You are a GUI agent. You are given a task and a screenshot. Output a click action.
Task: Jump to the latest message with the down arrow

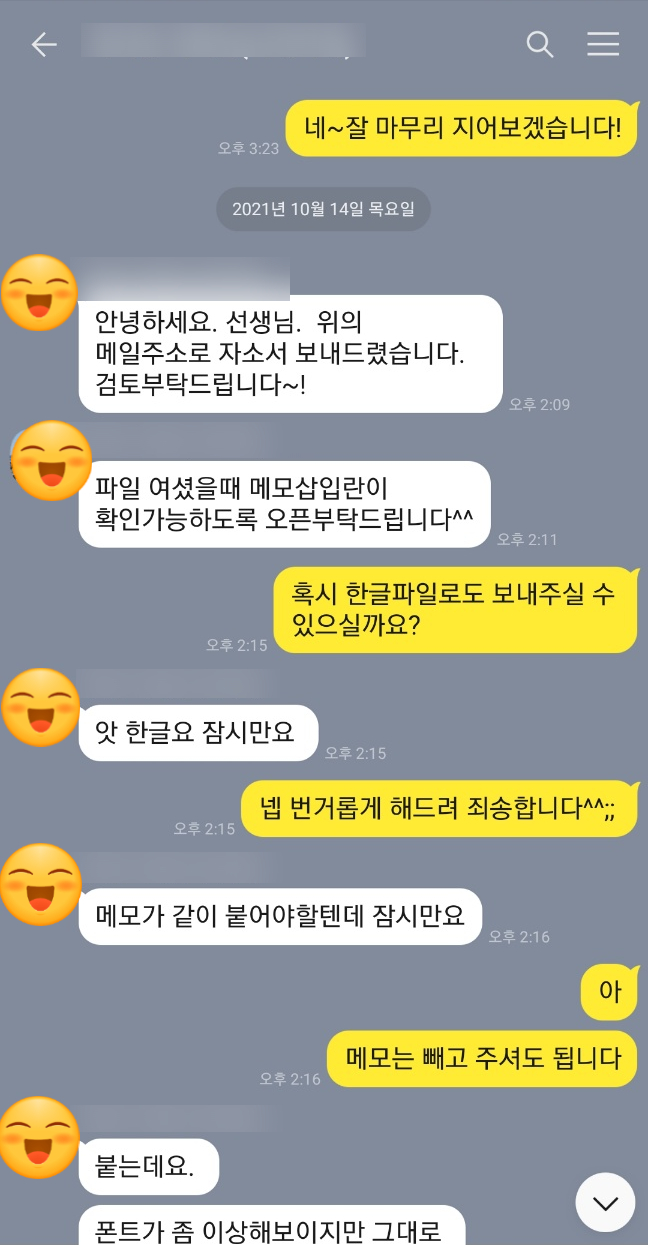click(x=605, y=1202)
